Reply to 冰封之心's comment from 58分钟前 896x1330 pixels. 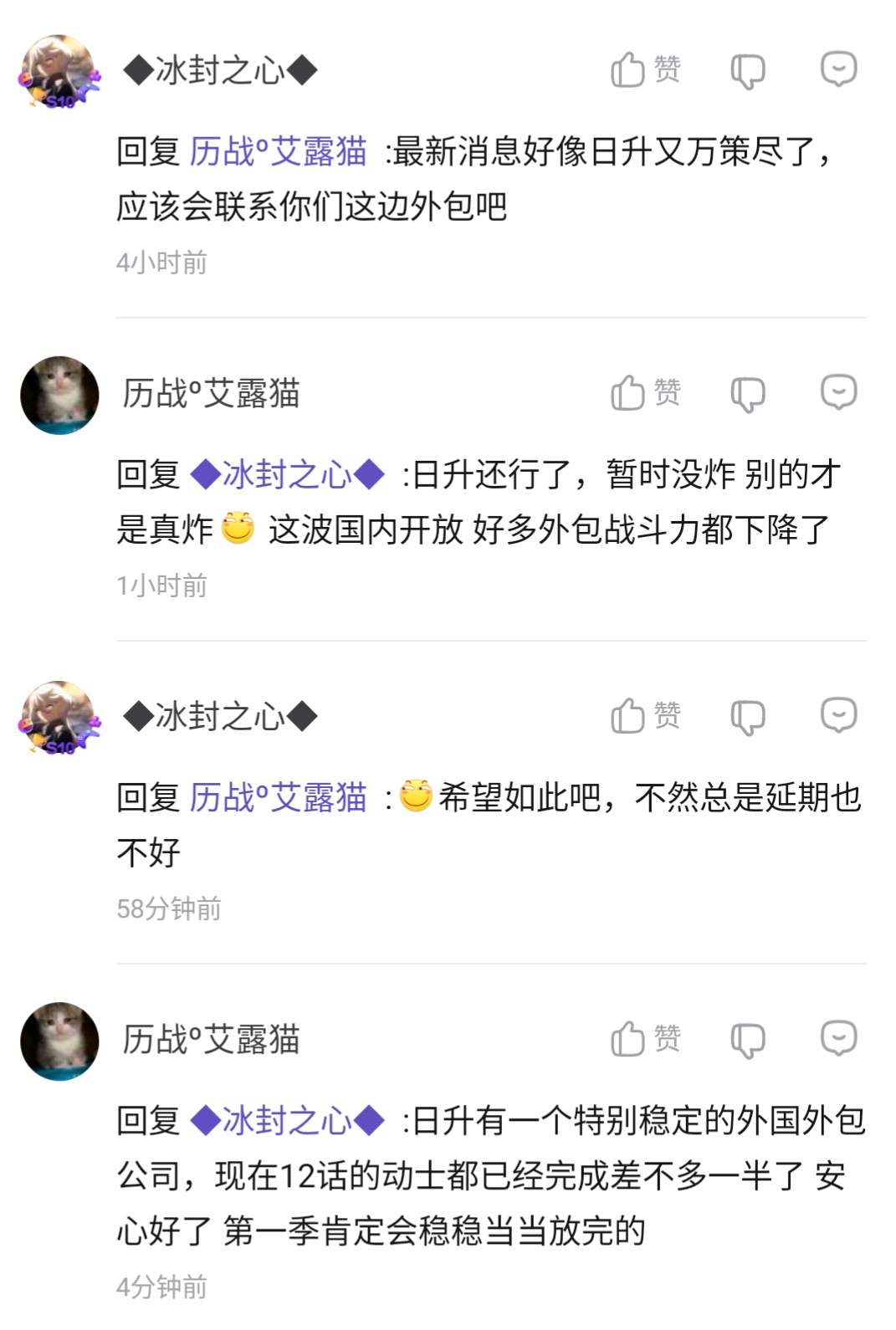(838, 716)
